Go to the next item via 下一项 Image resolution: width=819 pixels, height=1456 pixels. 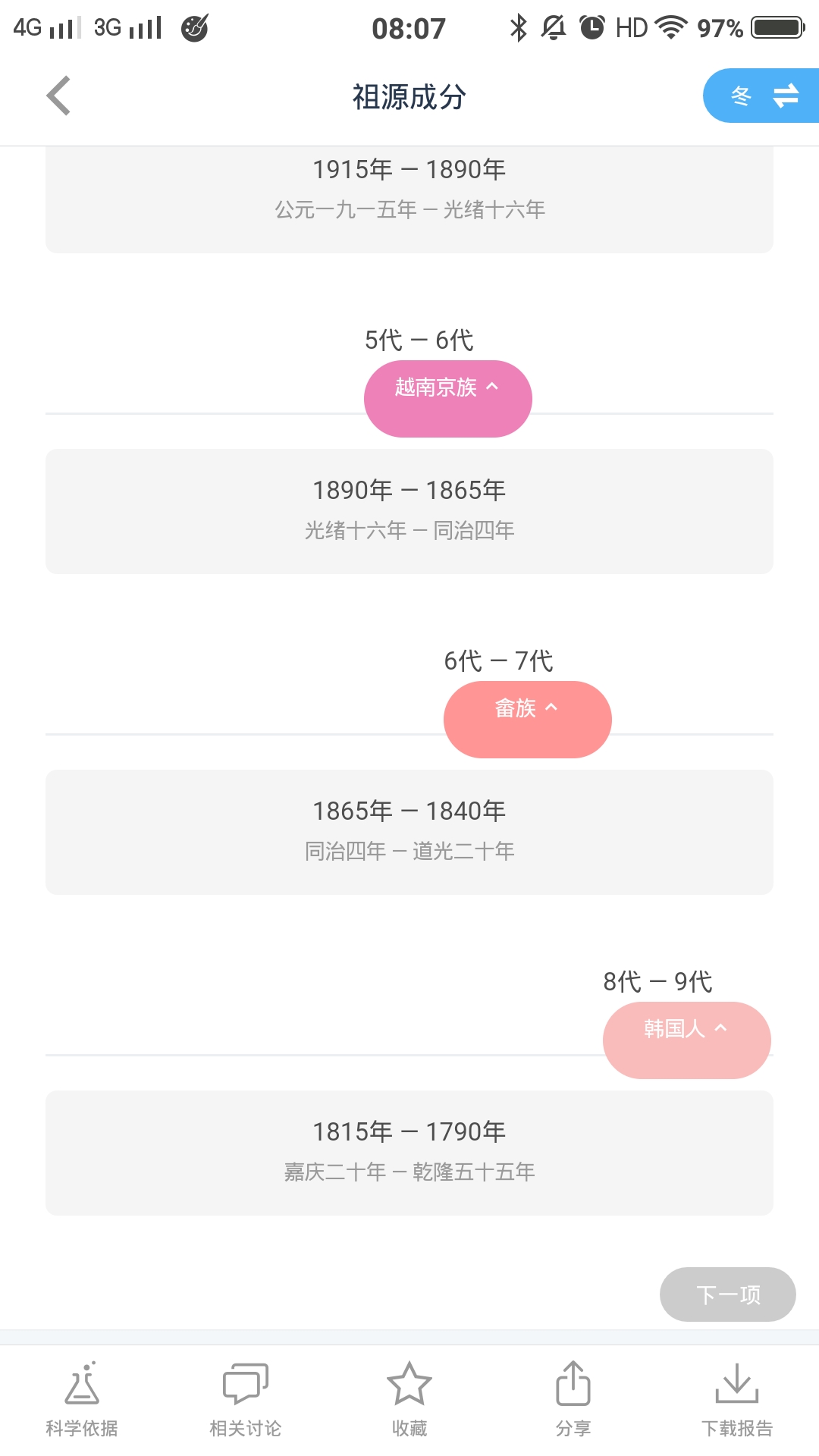tap(727, 1294)
